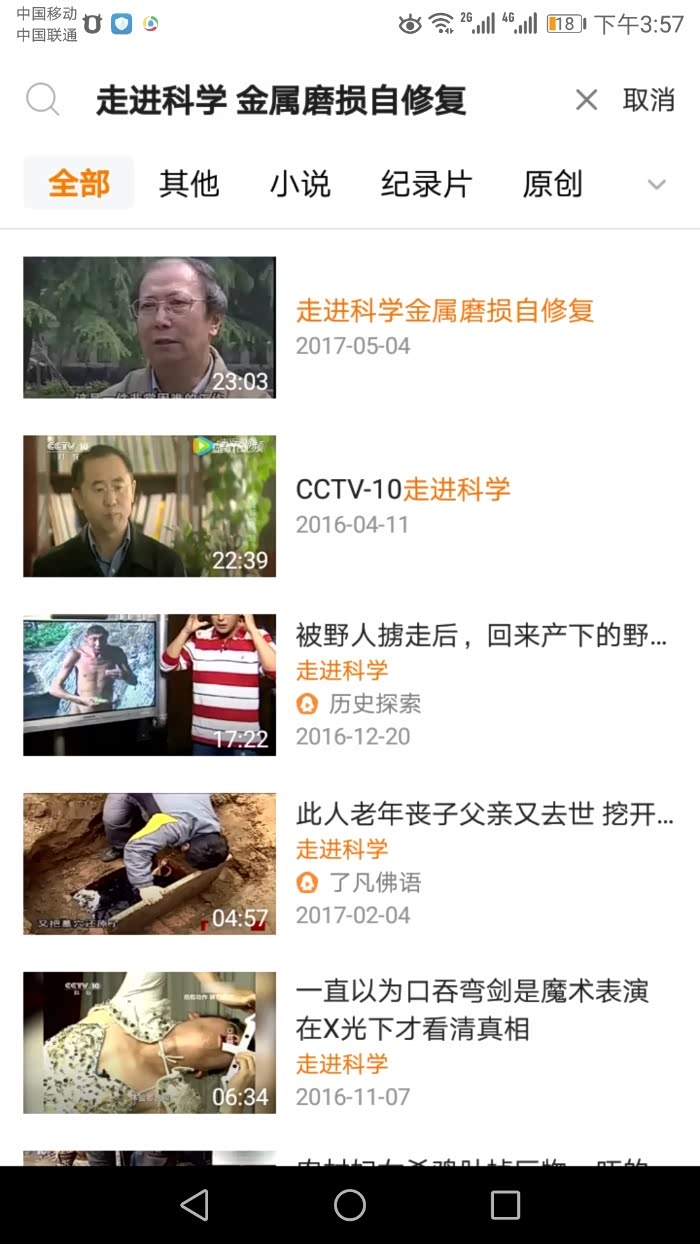The height and width of the screenshot is (1244, 700).
Task: Expand the category dropdown arrow
Action: click(x=656, y=184)
